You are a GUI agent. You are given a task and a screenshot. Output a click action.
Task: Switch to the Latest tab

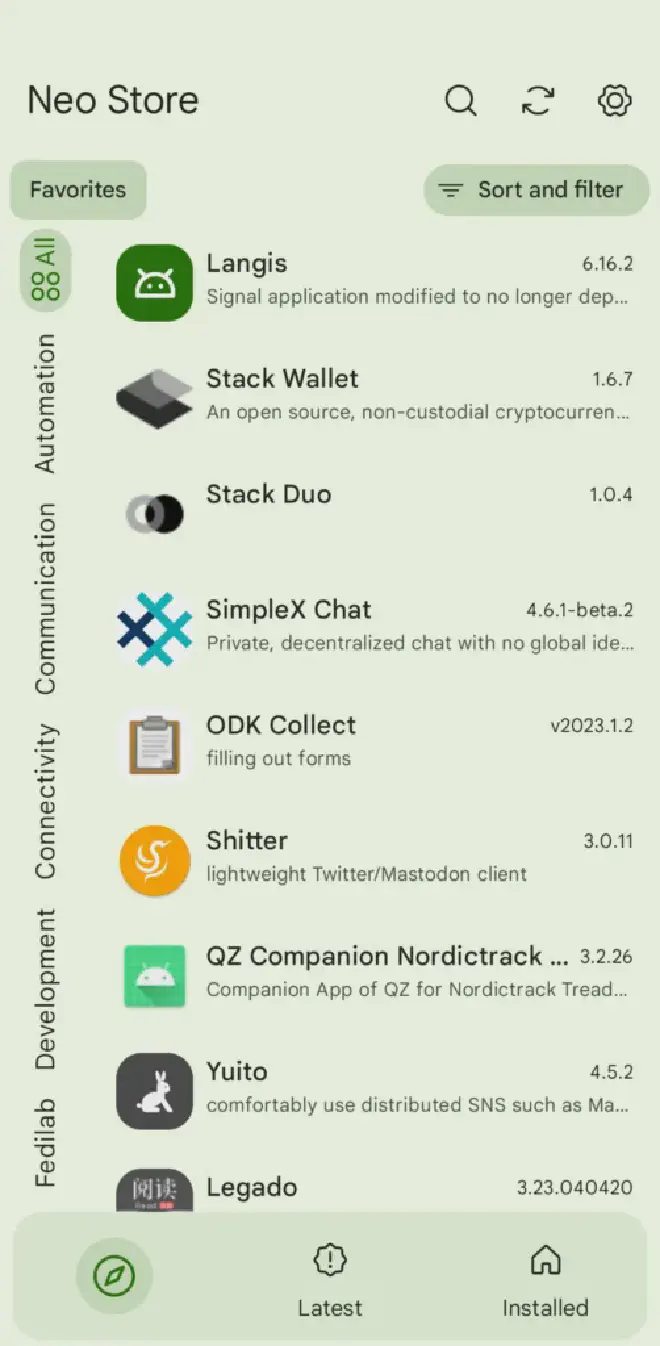(330, 1277)
